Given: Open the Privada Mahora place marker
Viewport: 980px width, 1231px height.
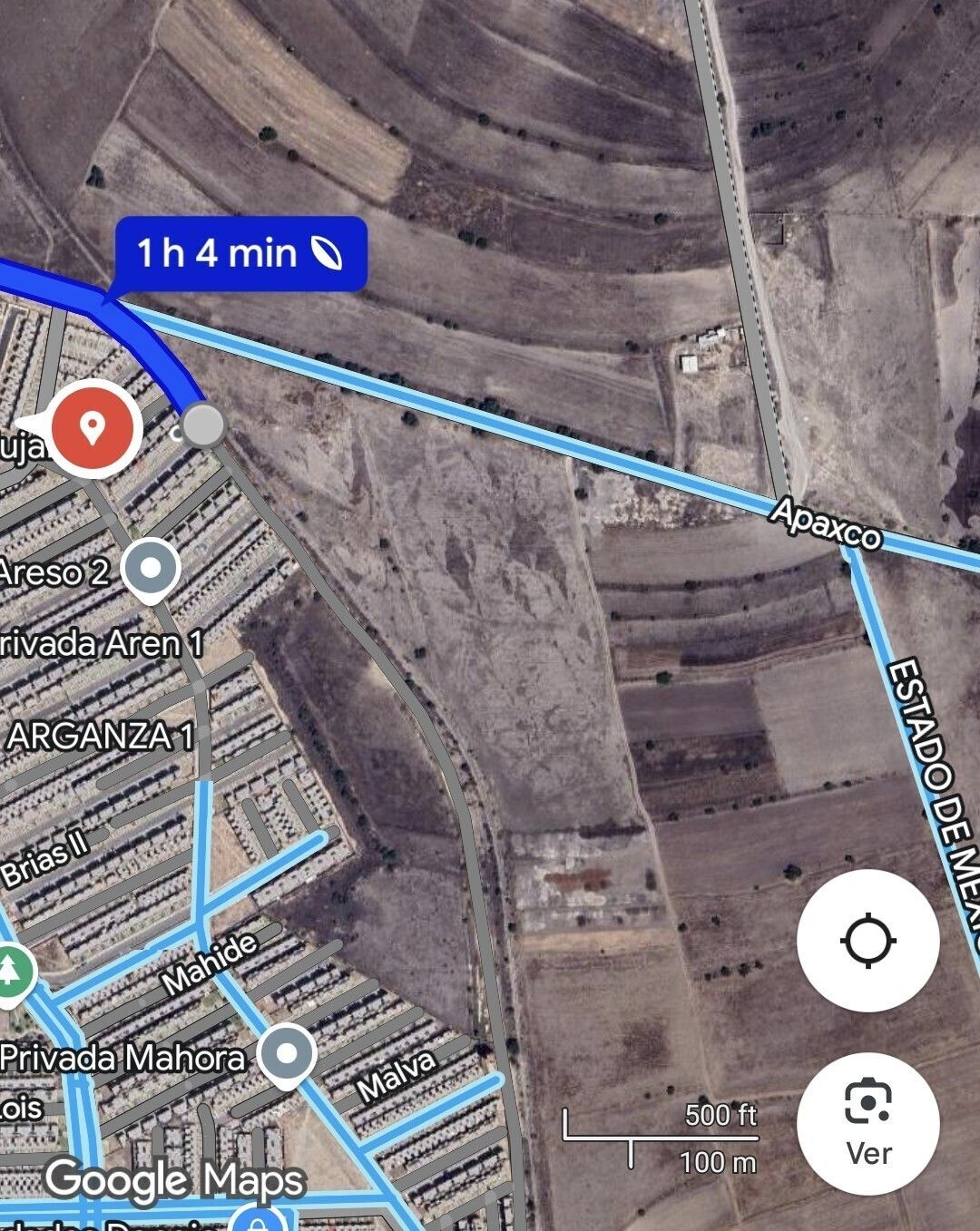Looking at the screenshot, I should (x=287, y=1055).
